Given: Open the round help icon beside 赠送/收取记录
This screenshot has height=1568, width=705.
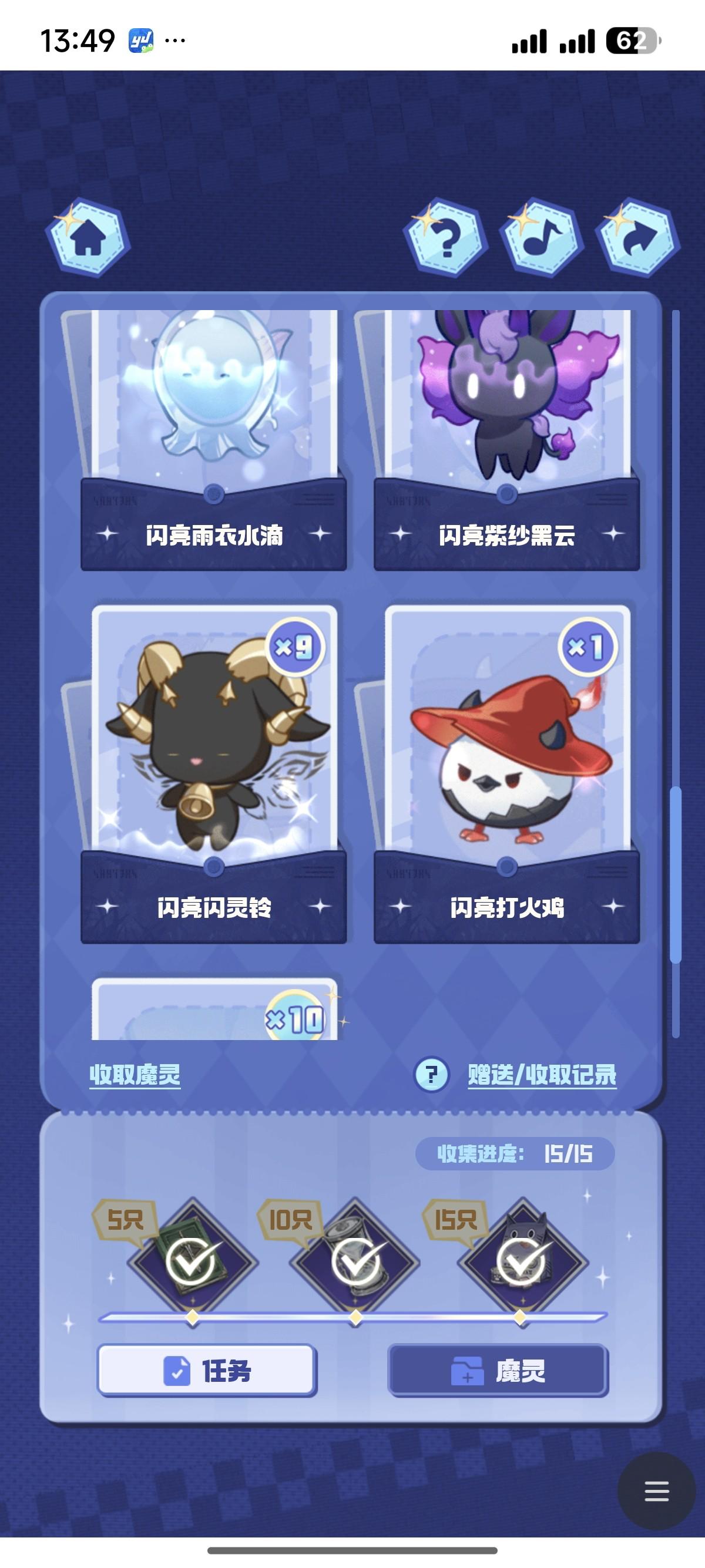Looking at the screenshot, I should coord(431,1074).
